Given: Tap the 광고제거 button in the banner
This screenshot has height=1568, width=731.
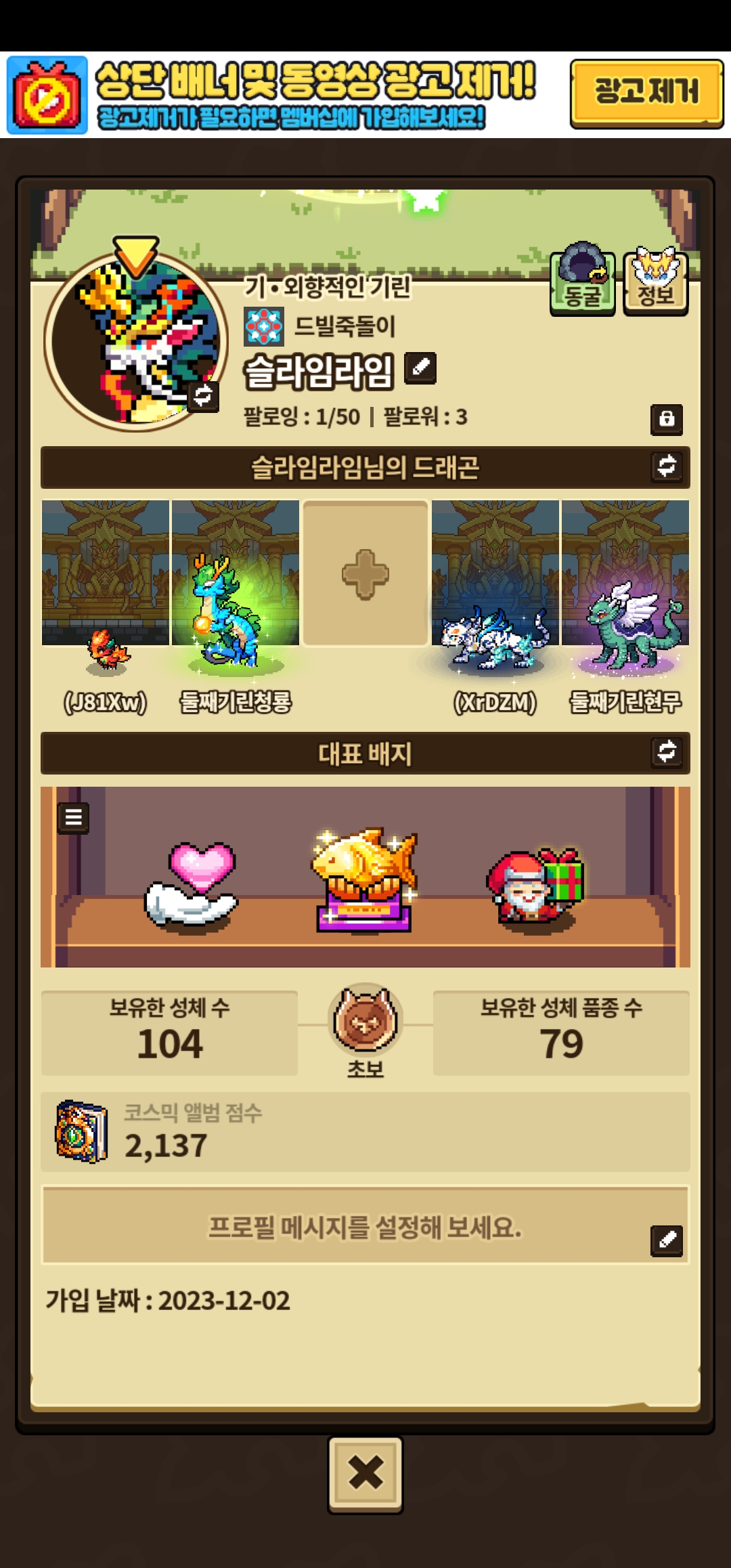Looking at the screenshot, I should click(x=646, y=93).
